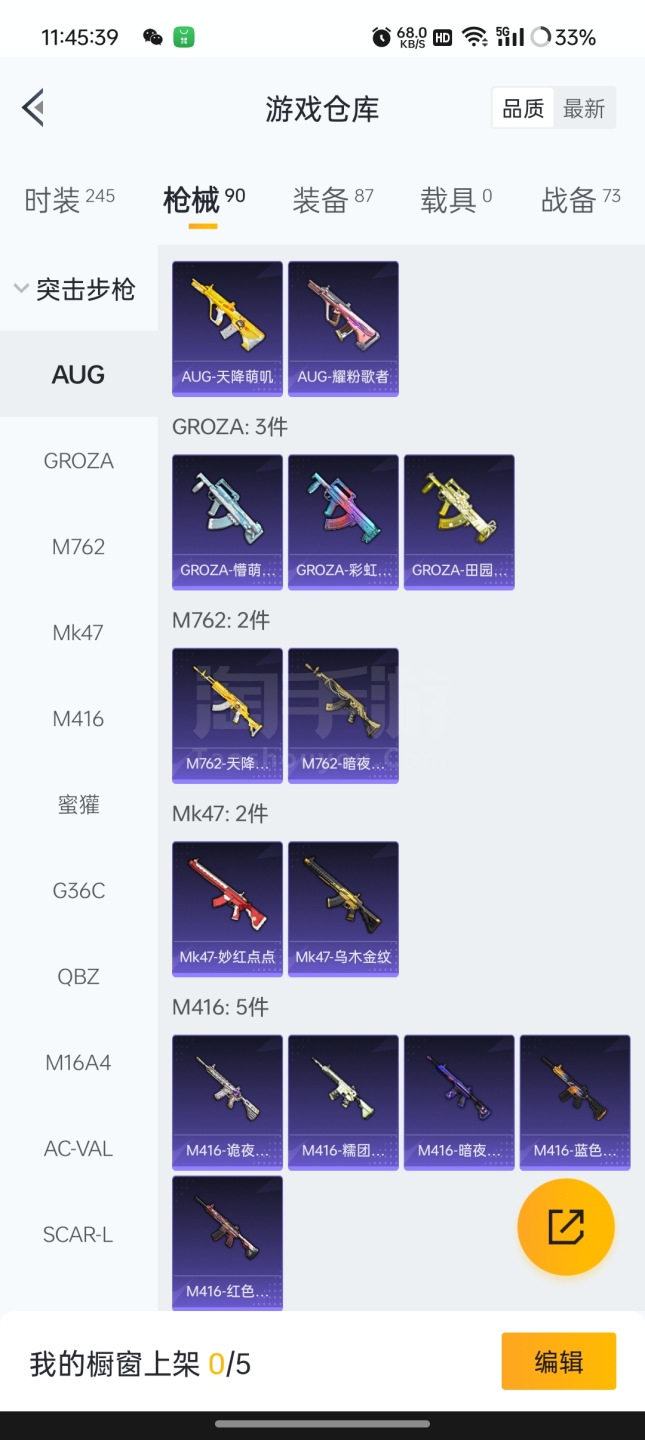This screenshot has width=645, height=1440.
Task: Open the AUG-天降萌叽 skin tile
Action: coord(227,328)
